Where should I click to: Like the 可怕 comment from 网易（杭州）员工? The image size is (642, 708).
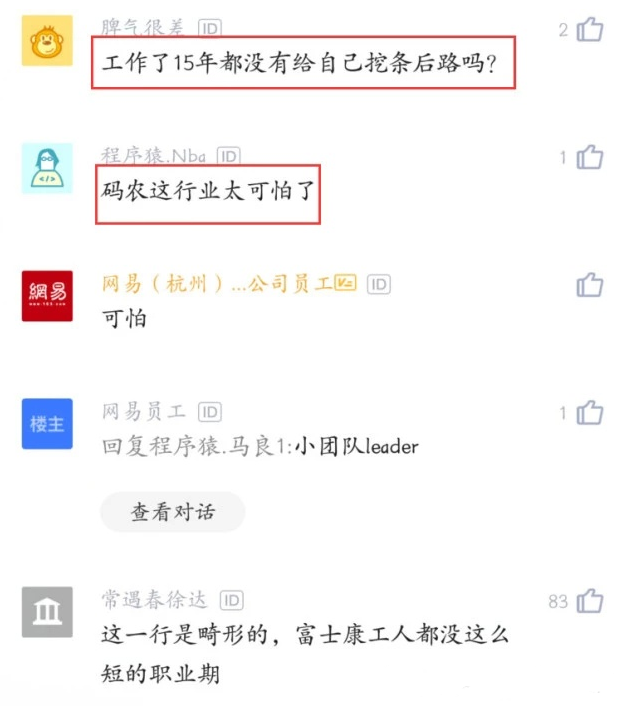tap(590, 285)
